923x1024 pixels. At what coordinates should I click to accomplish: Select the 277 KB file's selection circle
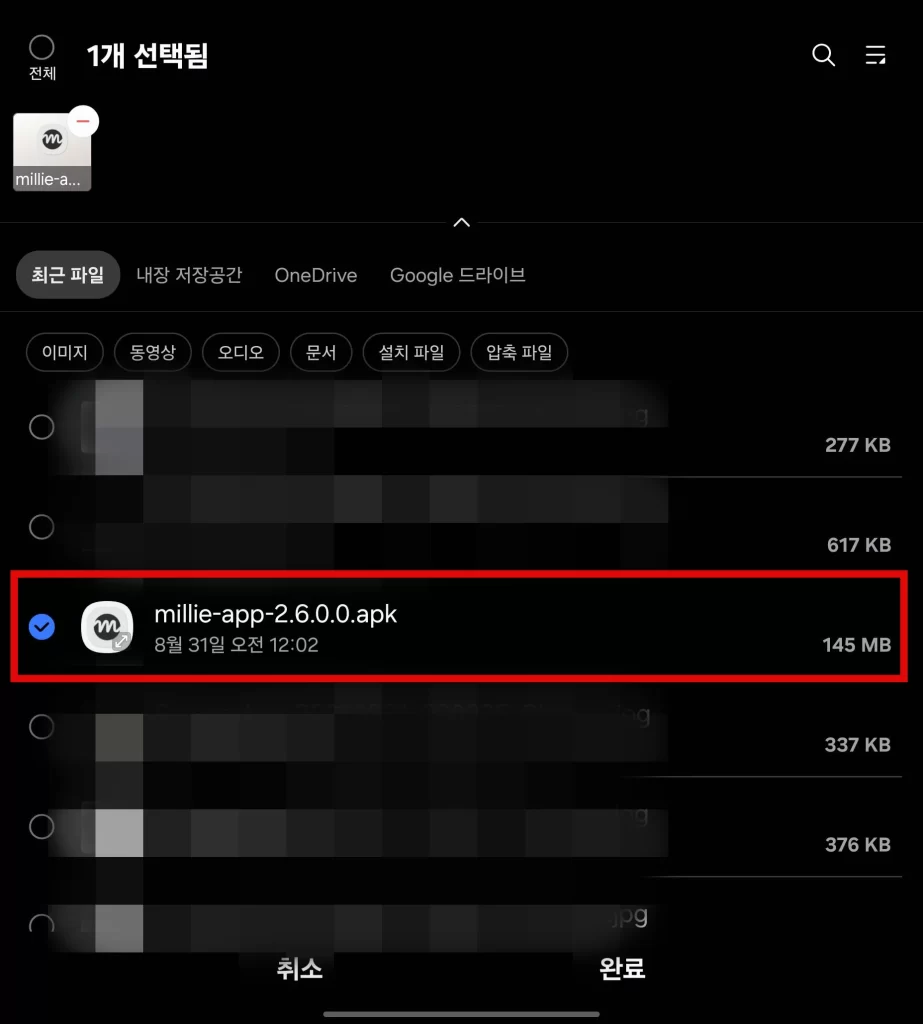click(41, 427)
